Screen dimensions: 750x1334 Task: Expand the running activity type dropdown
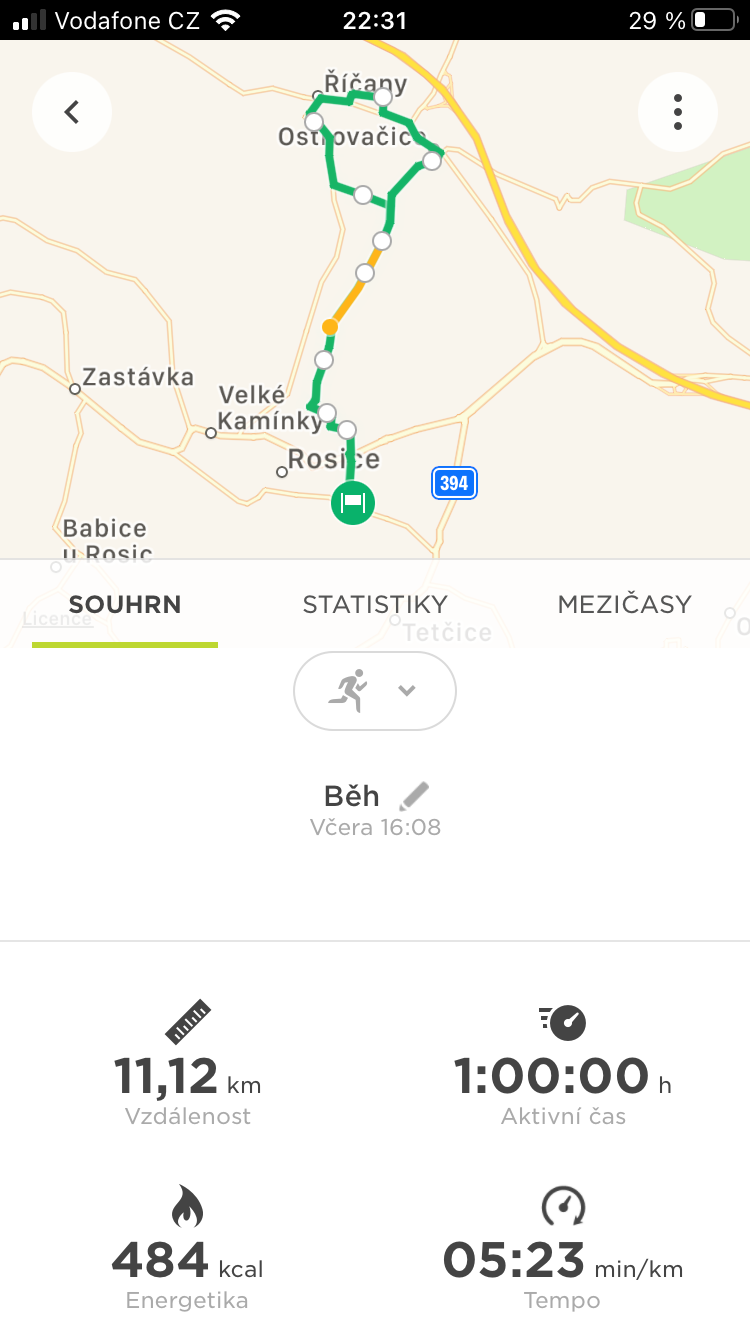pos(375,690)
